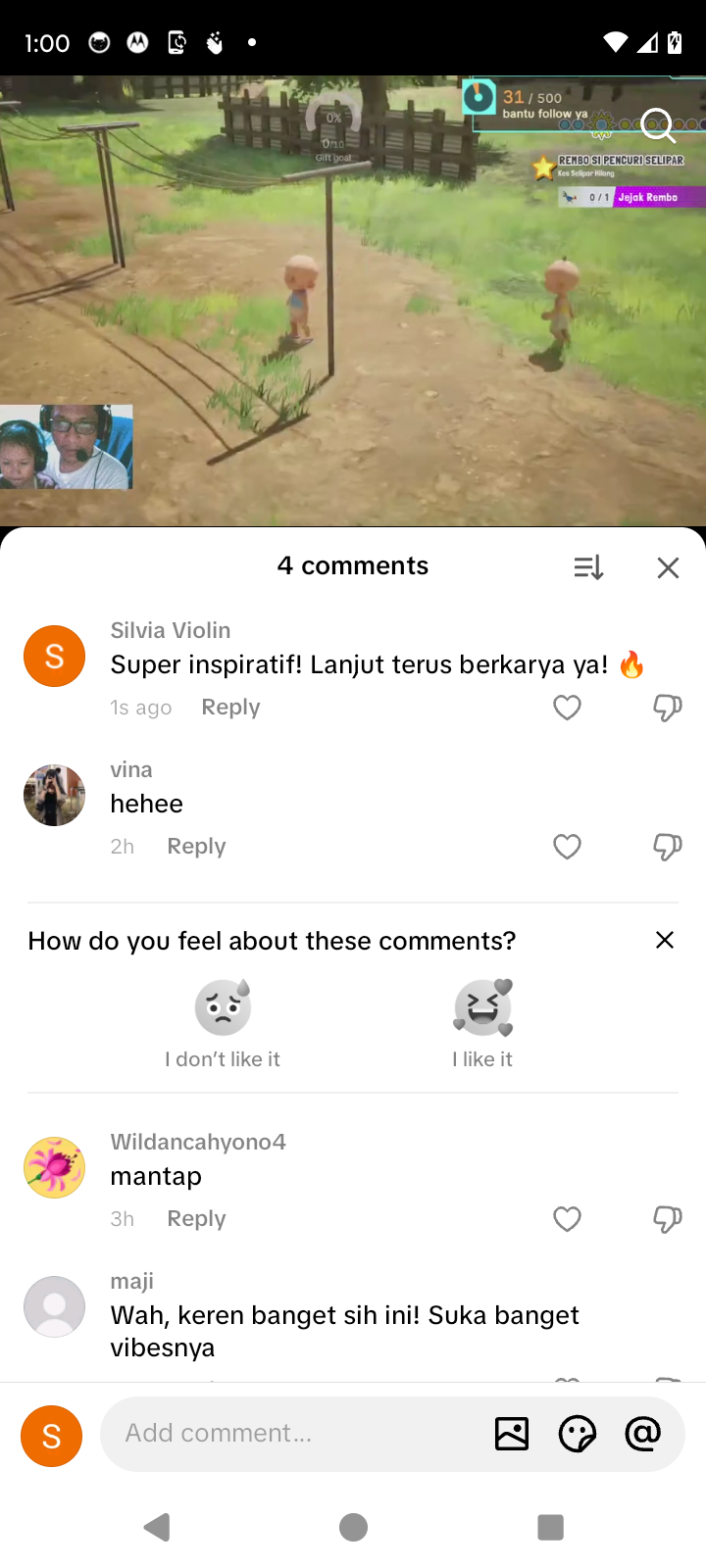
Task: Dislike Wildancahyono4's comment
Action: click(x=668, y=1219)
